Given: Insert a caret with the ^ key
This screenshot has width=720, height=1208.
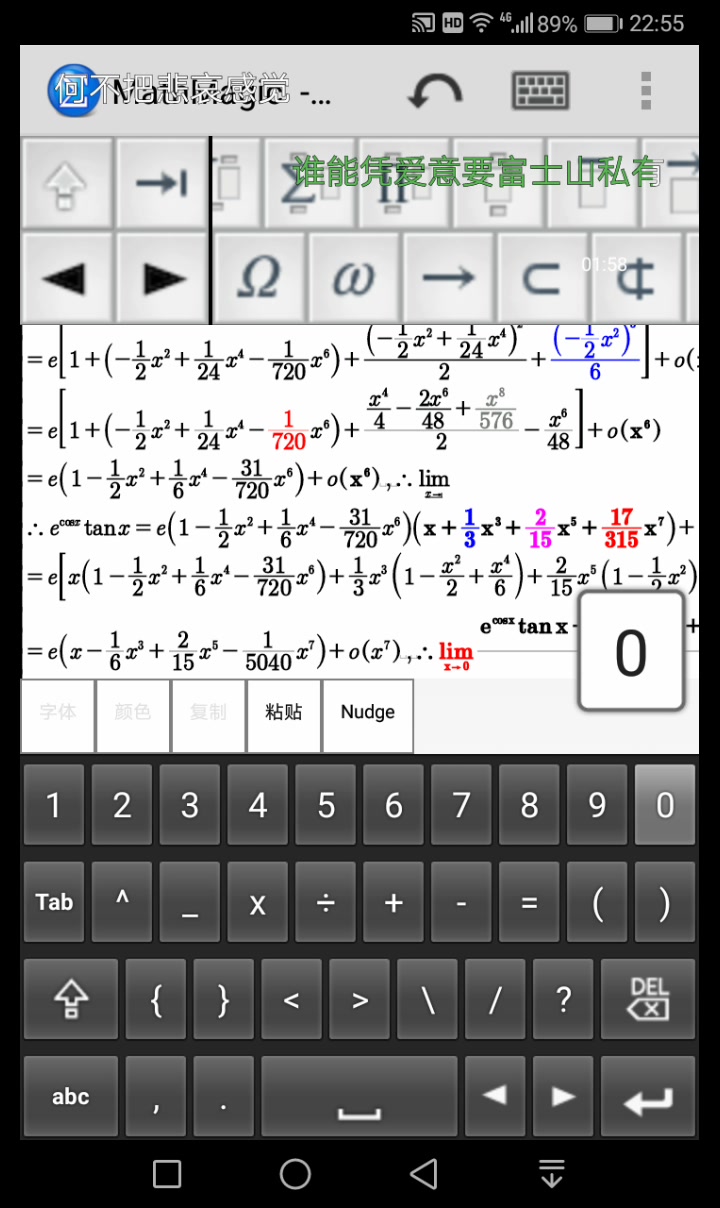Looking at the screenshot, I should 122,902.
